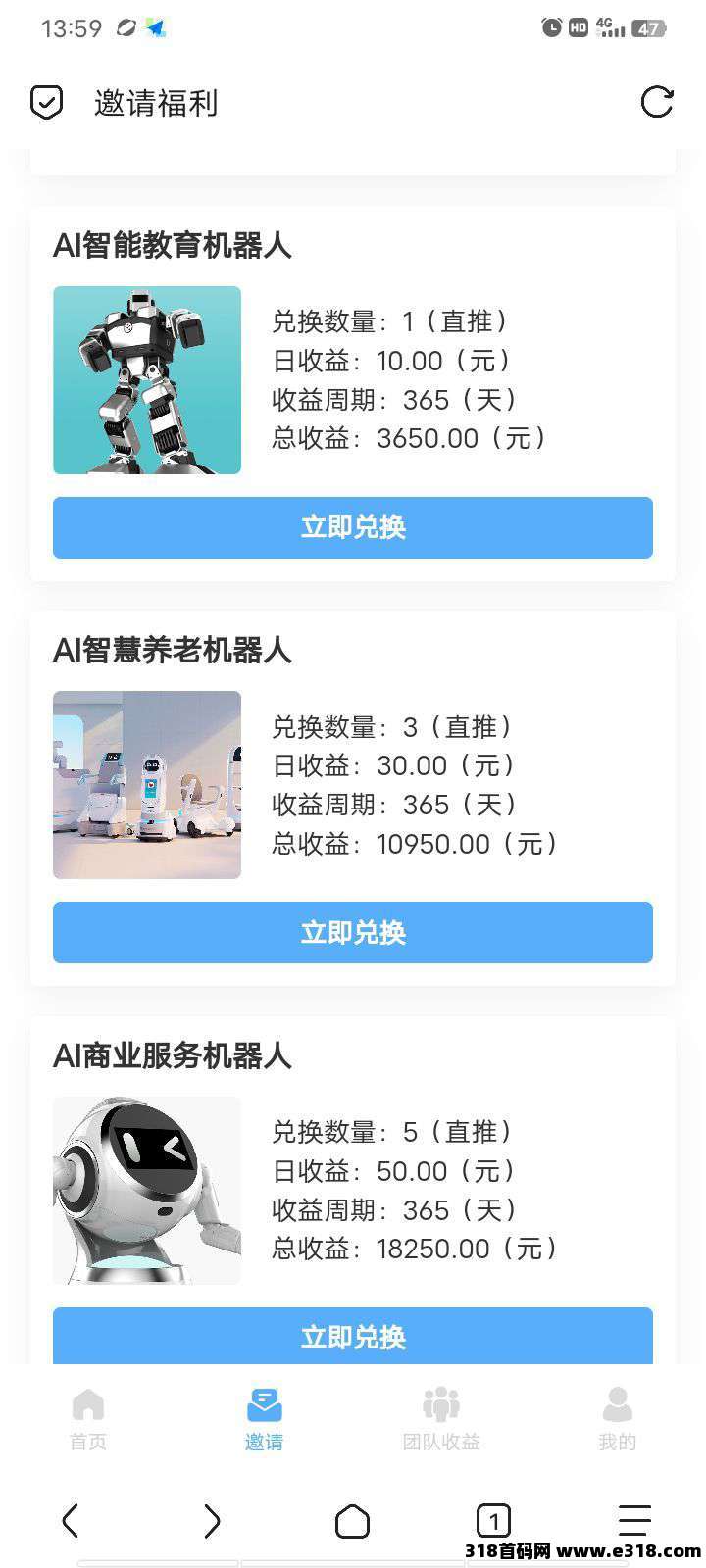This screenshot has height=1568, width=706.
Task: Reload the page with the refresh icon
Action: 656,102
